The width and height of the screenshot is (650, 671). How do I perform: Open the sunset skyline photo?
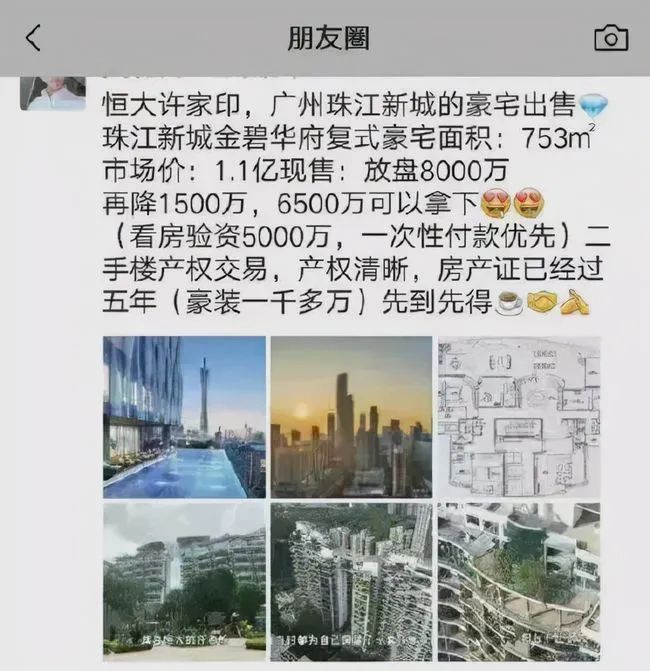(351, 416)
